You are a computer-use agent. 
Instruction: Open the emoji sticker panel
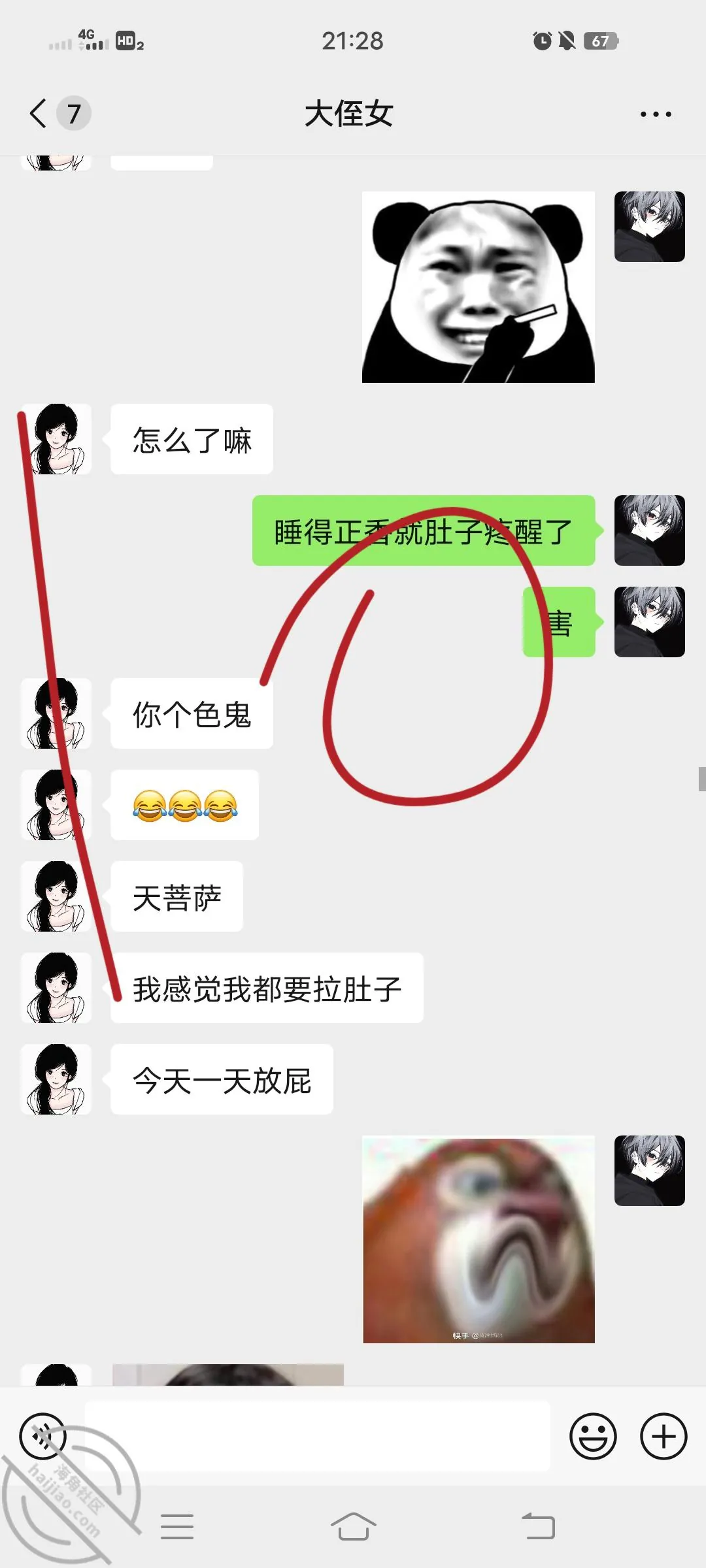click(593, 1436)
